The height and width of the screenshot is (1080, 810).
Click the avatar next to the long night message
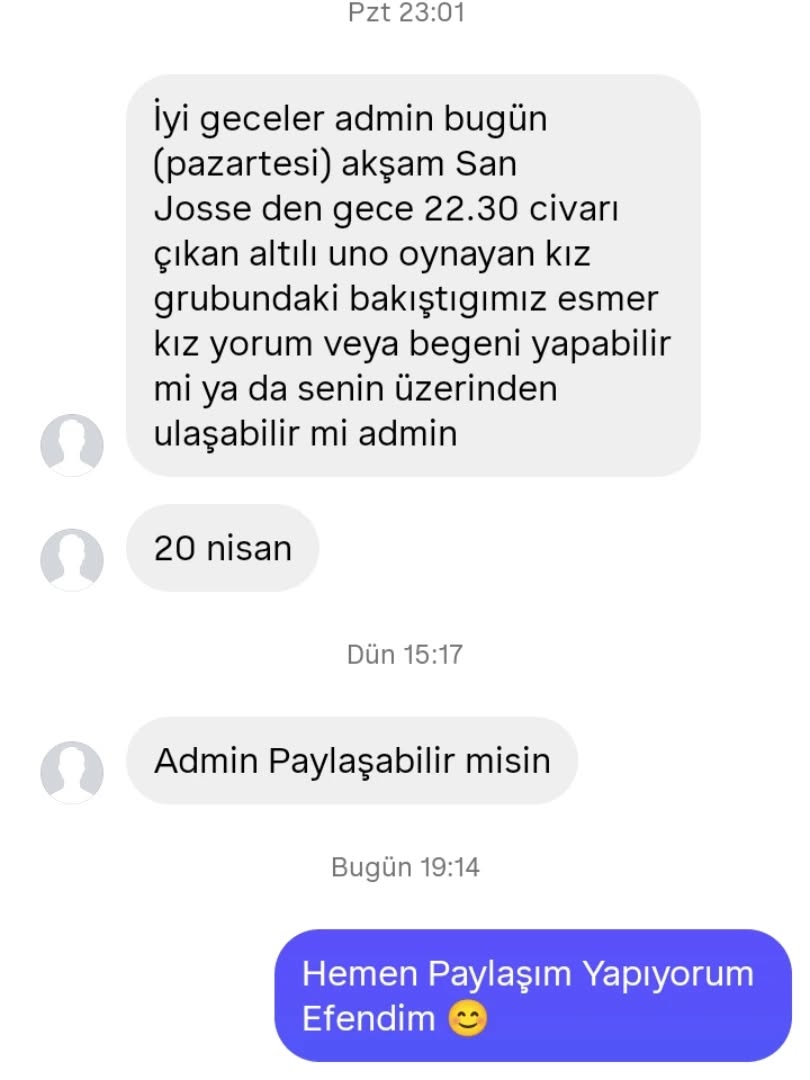pyautogui.click(x=71, y=443)
